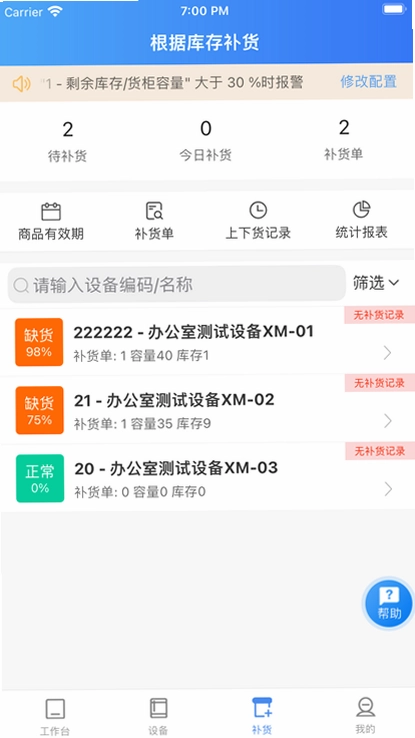The width and height of the screenshot is (415, 738).
Task: Tap the device code/name search field
Action: click(x=177, y=284)
